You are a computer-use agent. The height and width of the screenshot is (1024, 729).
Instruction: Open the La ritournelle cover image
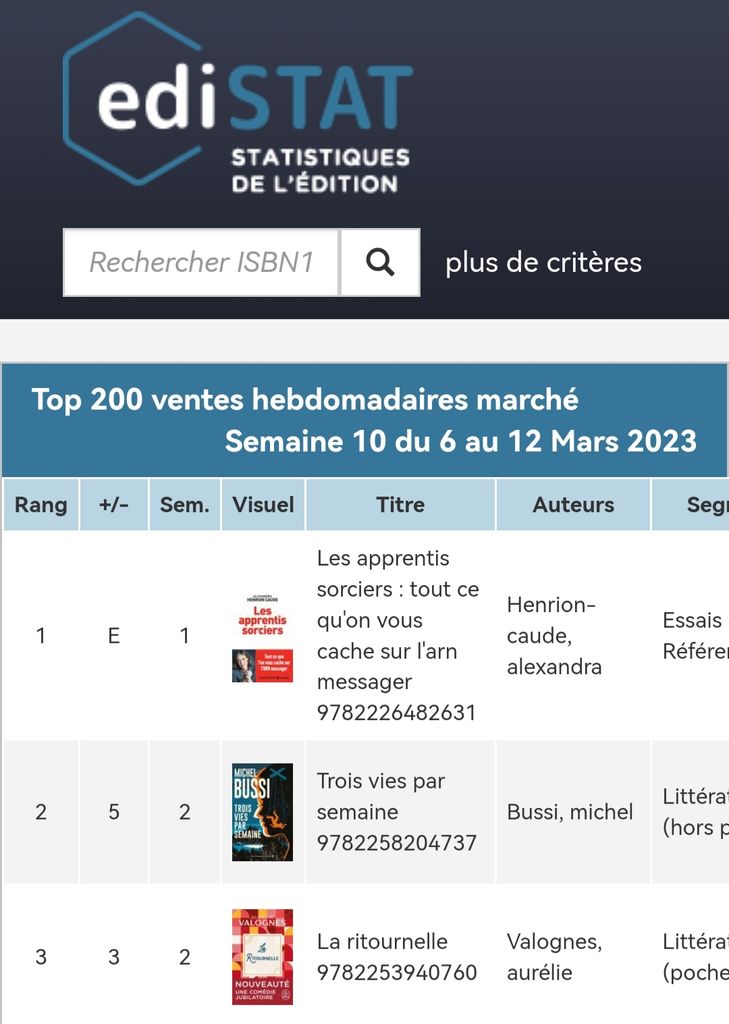[262, 957]
